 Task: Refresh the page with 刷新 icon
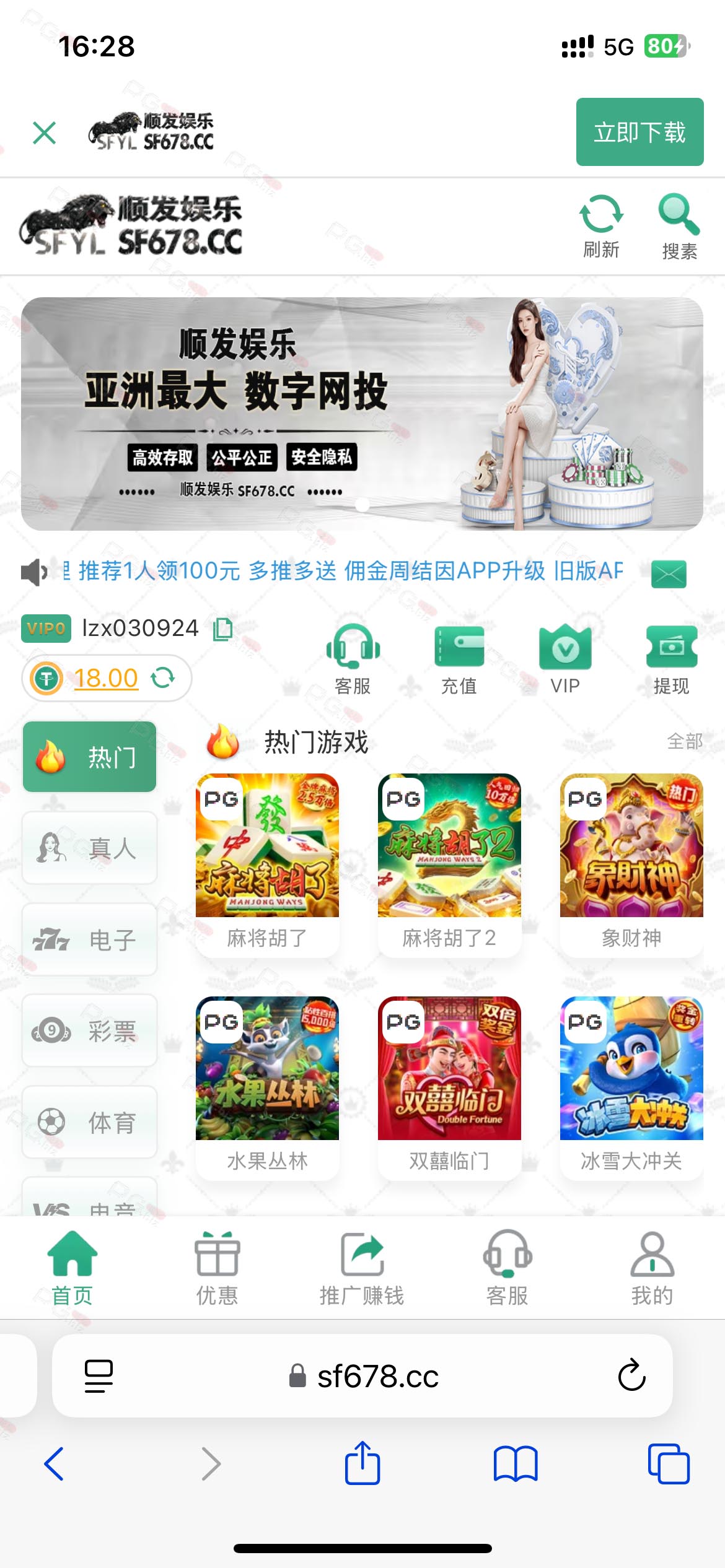600,226
